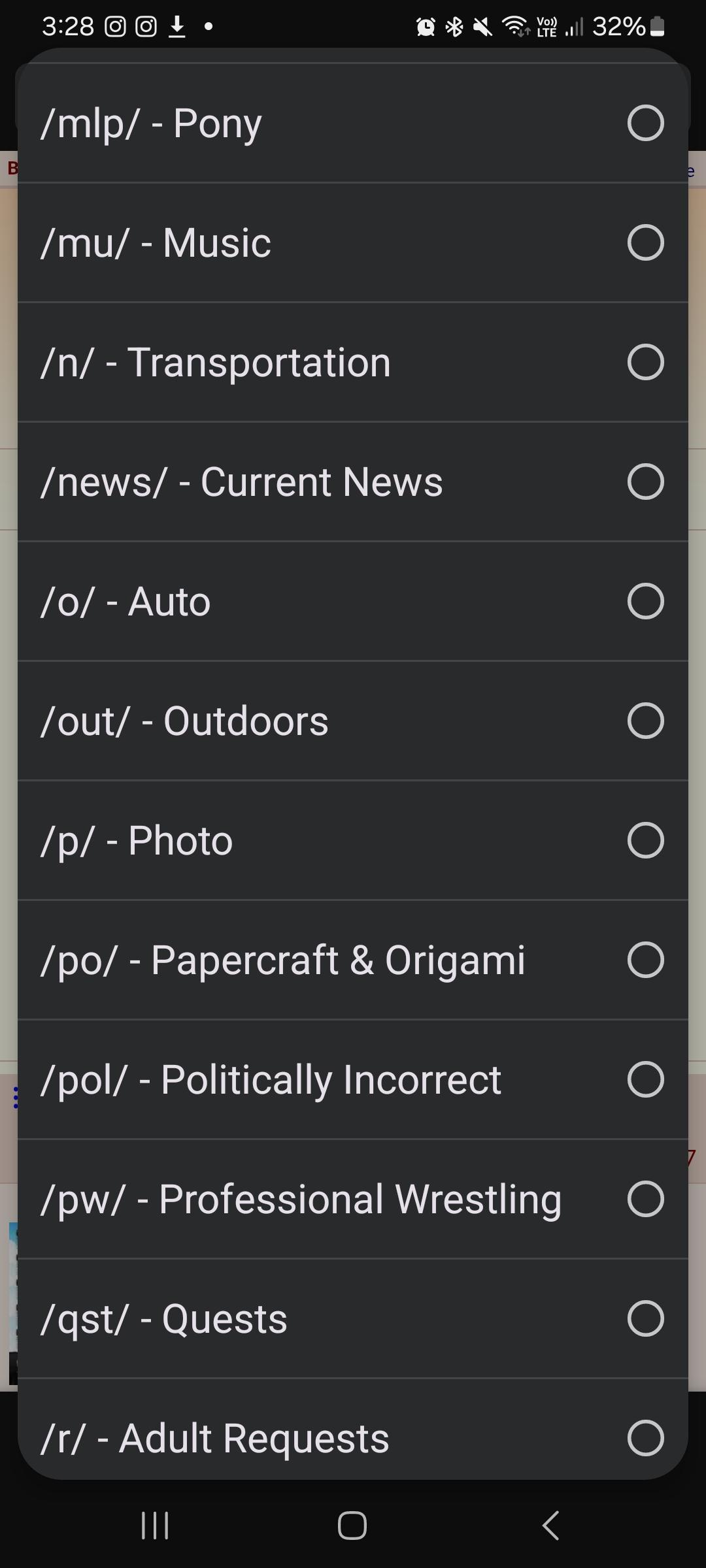Select /pol/ - Politically Incorrect
The height and width of the screenshot is (1568, 706).
[x=353, y=1079]
